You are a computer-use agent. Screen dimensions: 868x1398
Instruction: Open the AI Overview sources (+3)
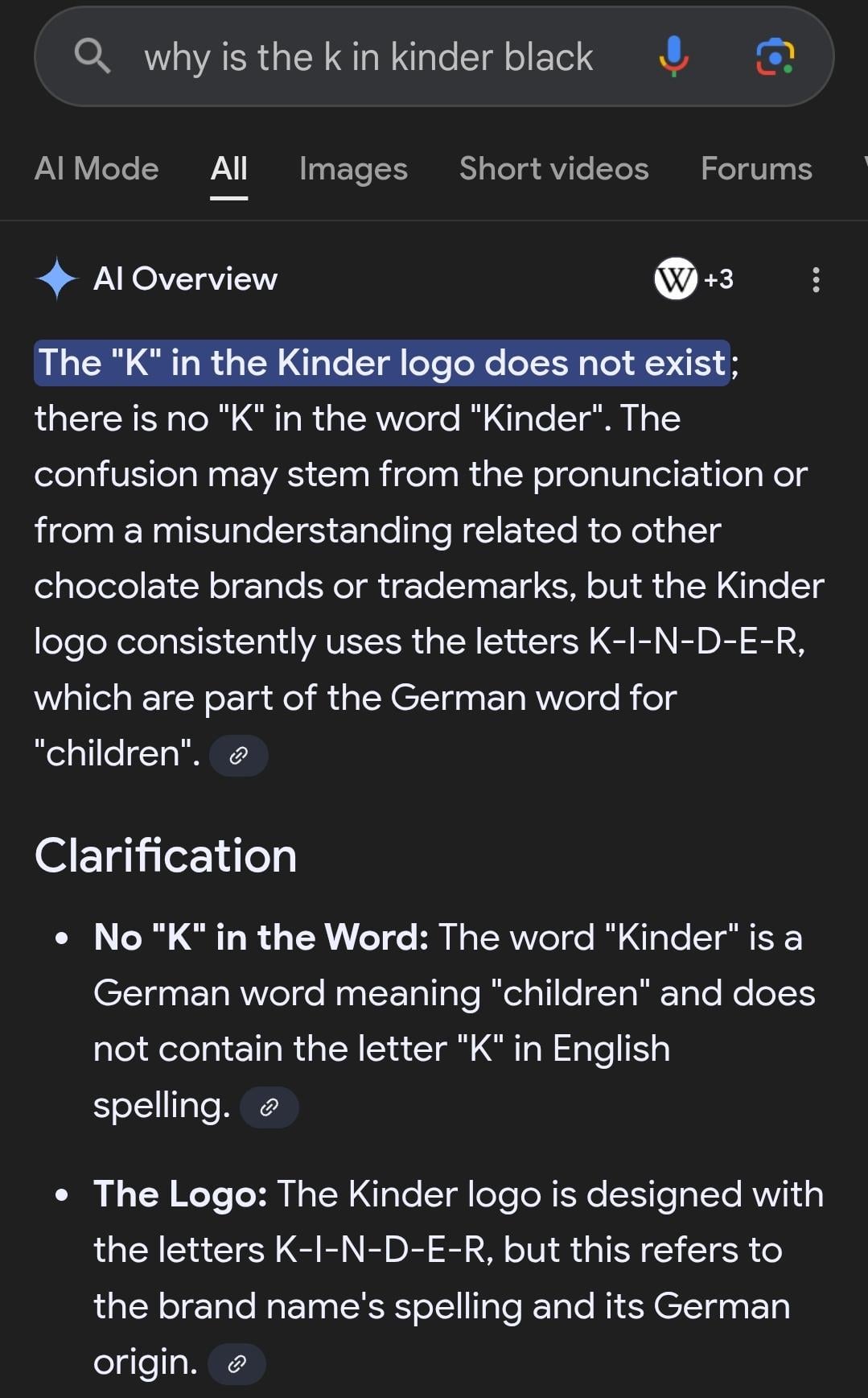[x=693, y=279]
